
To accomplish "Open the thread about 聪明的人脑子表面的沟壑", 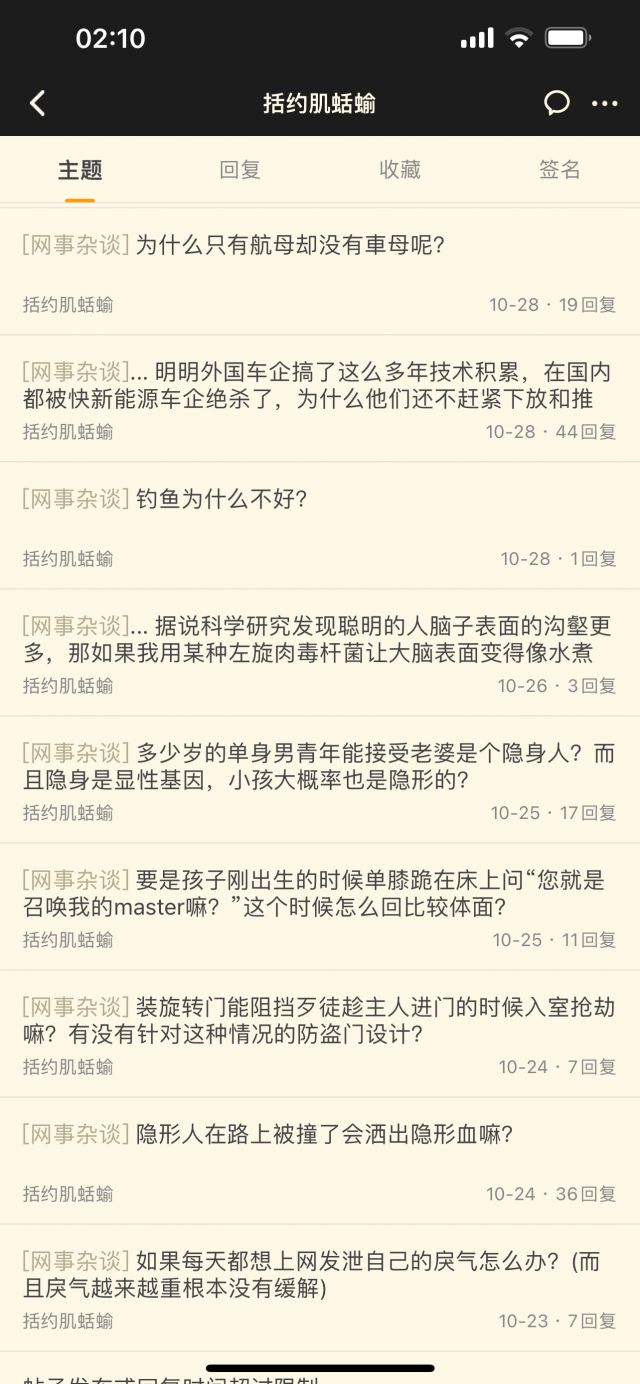I will 320,640.
